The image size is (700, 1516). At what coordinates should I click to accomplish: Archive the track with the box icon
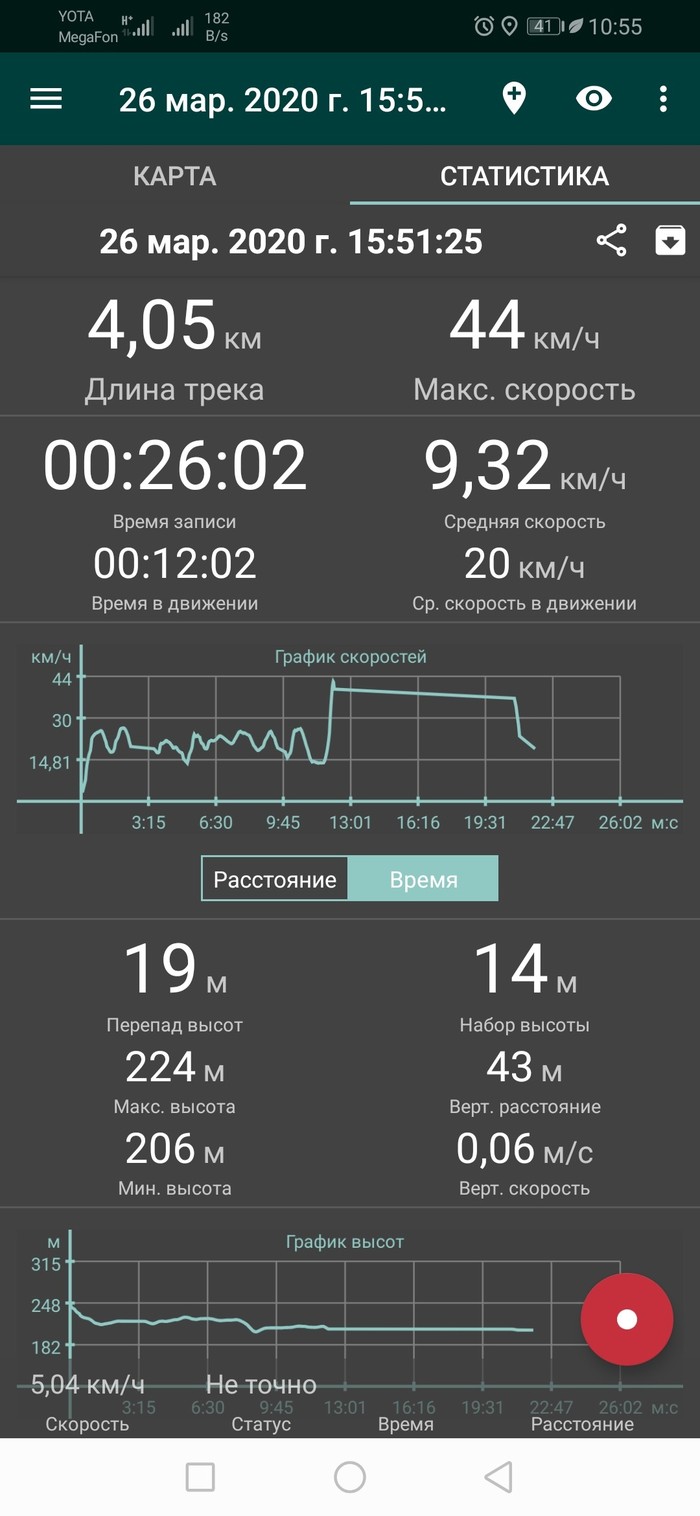[x=670, y=241]
